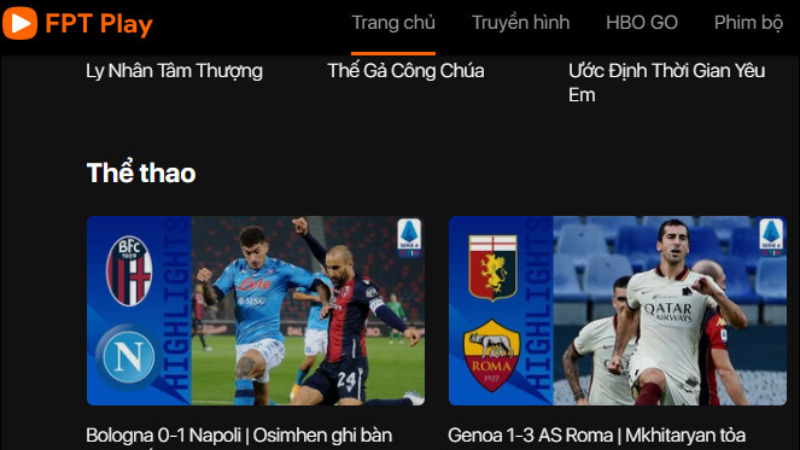Viewport: 800px width, 450px height.
Task: Switch to the Truyền hình tab
Action: click(x=520, y=23)
